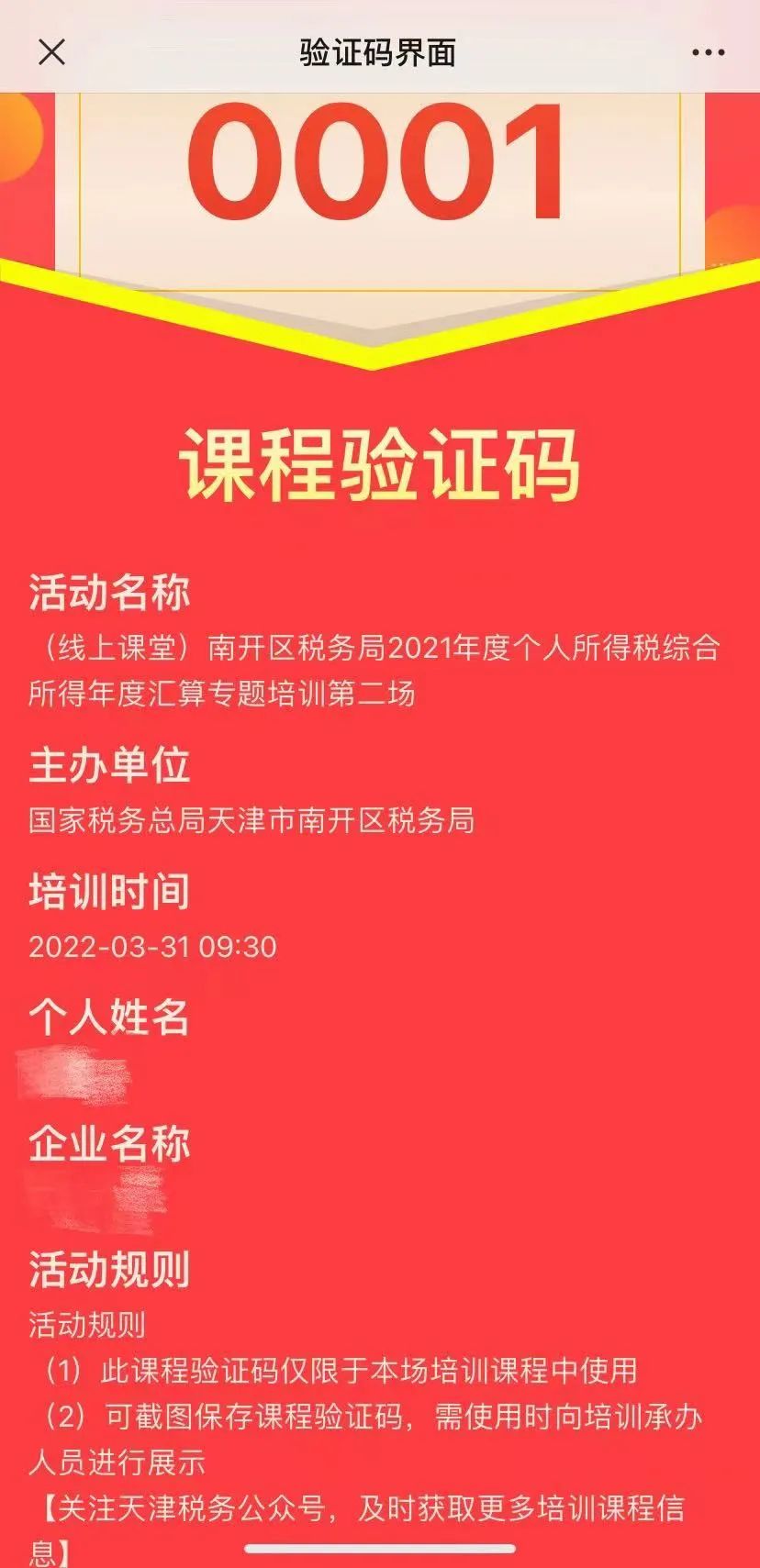Open the three-dot more options menu
Viewport: 760px width, 1568px height.
(x=708, y=53)
